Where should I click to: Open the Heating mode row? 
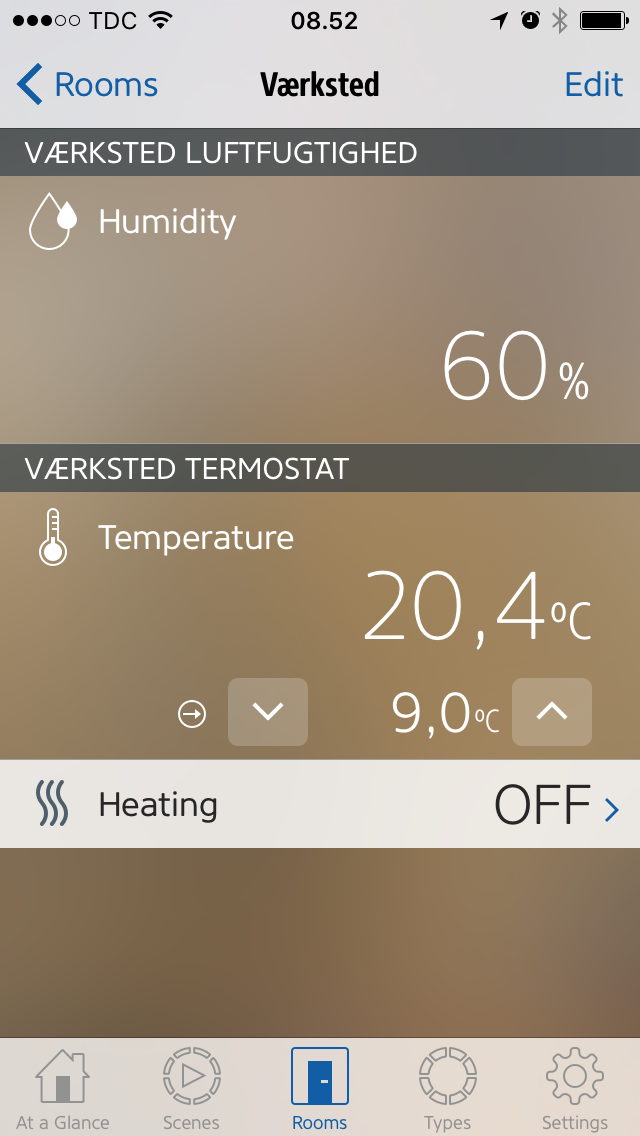pyautogui.click(x=320, y=804)
